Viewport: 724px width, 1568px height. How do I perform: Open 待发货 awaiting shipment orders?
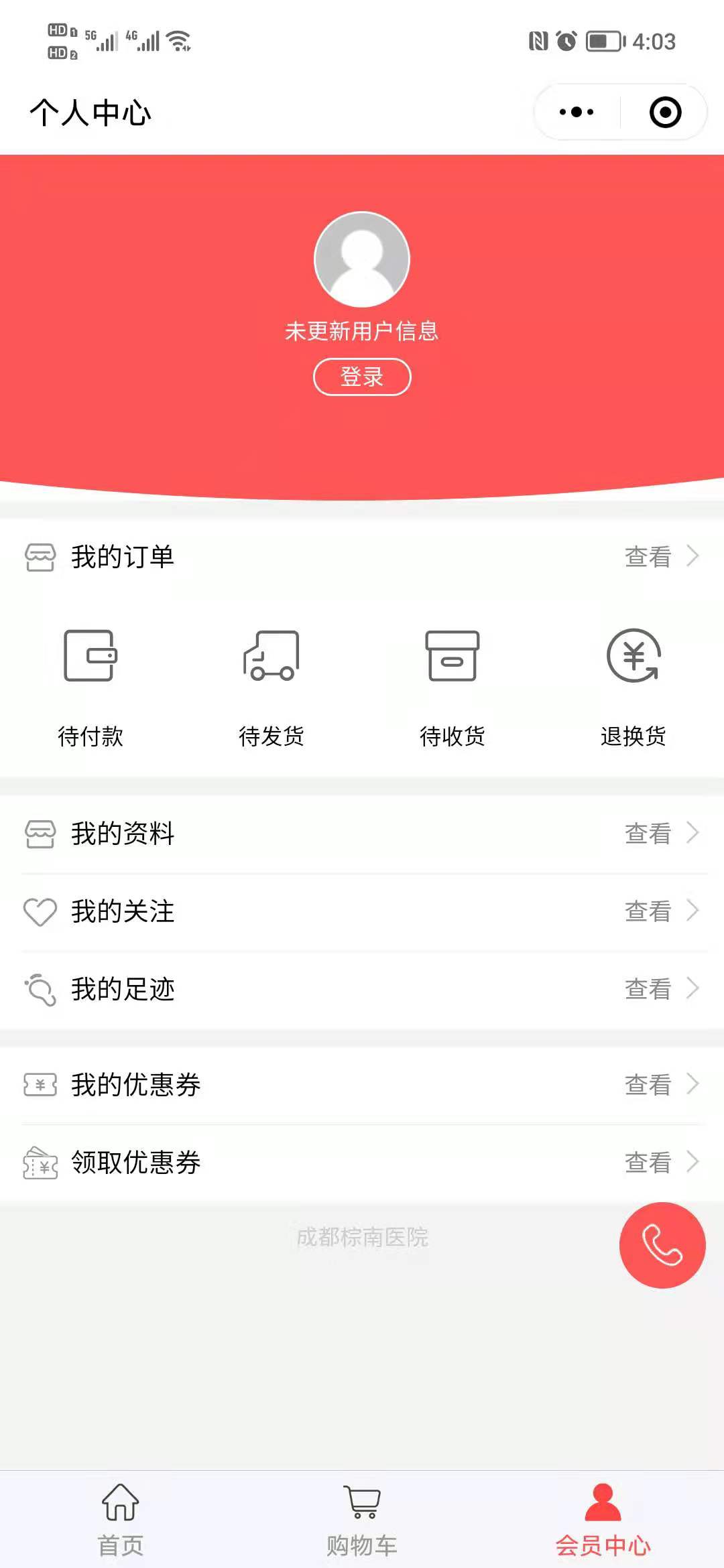tap(271, 687)
